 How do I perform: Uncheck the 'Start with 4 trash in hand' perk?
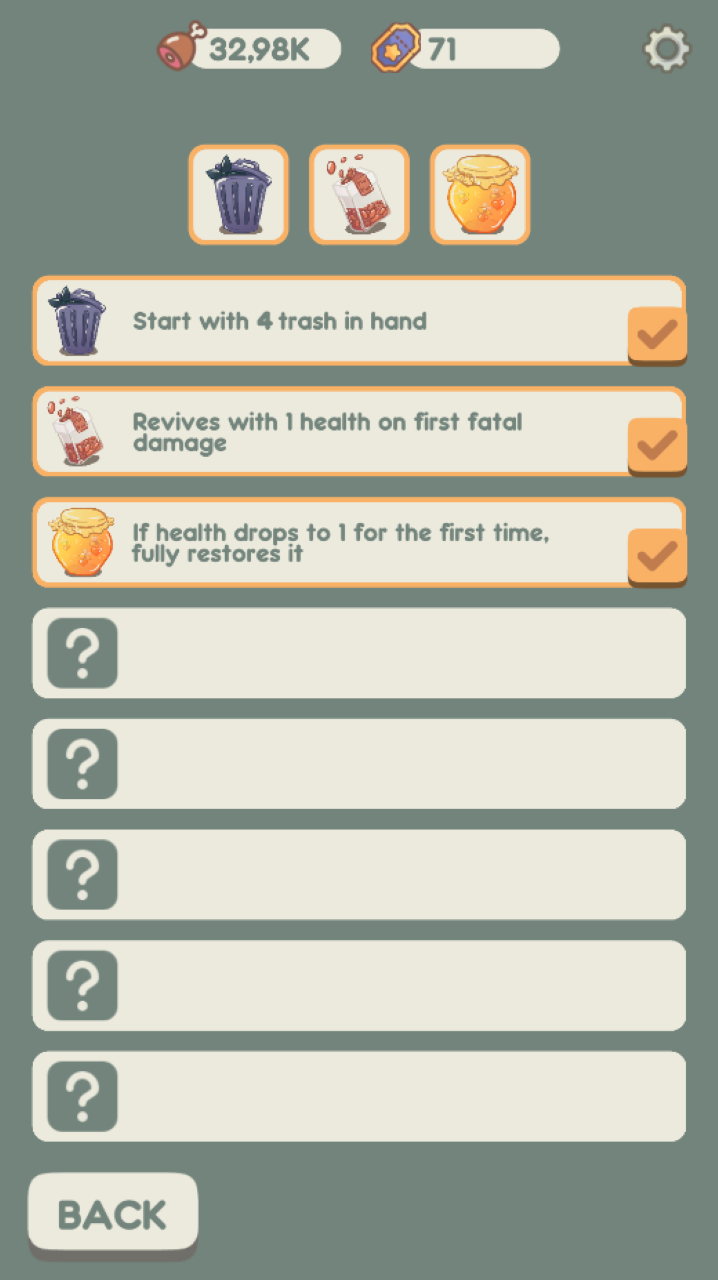[x=657, y=336]
